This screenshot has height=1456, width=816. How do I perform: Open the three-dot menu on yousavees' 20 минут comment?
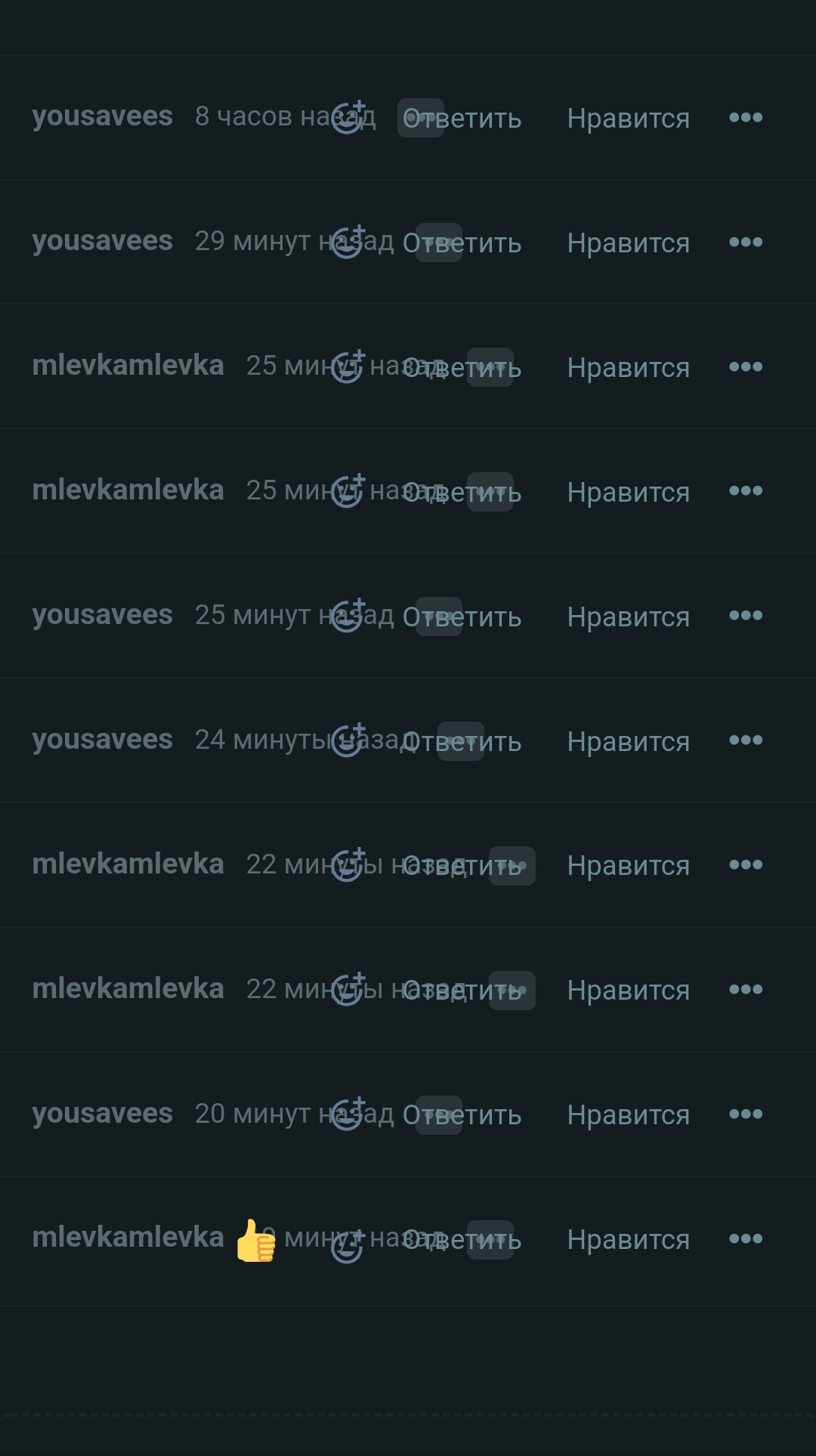(745, 1114)
